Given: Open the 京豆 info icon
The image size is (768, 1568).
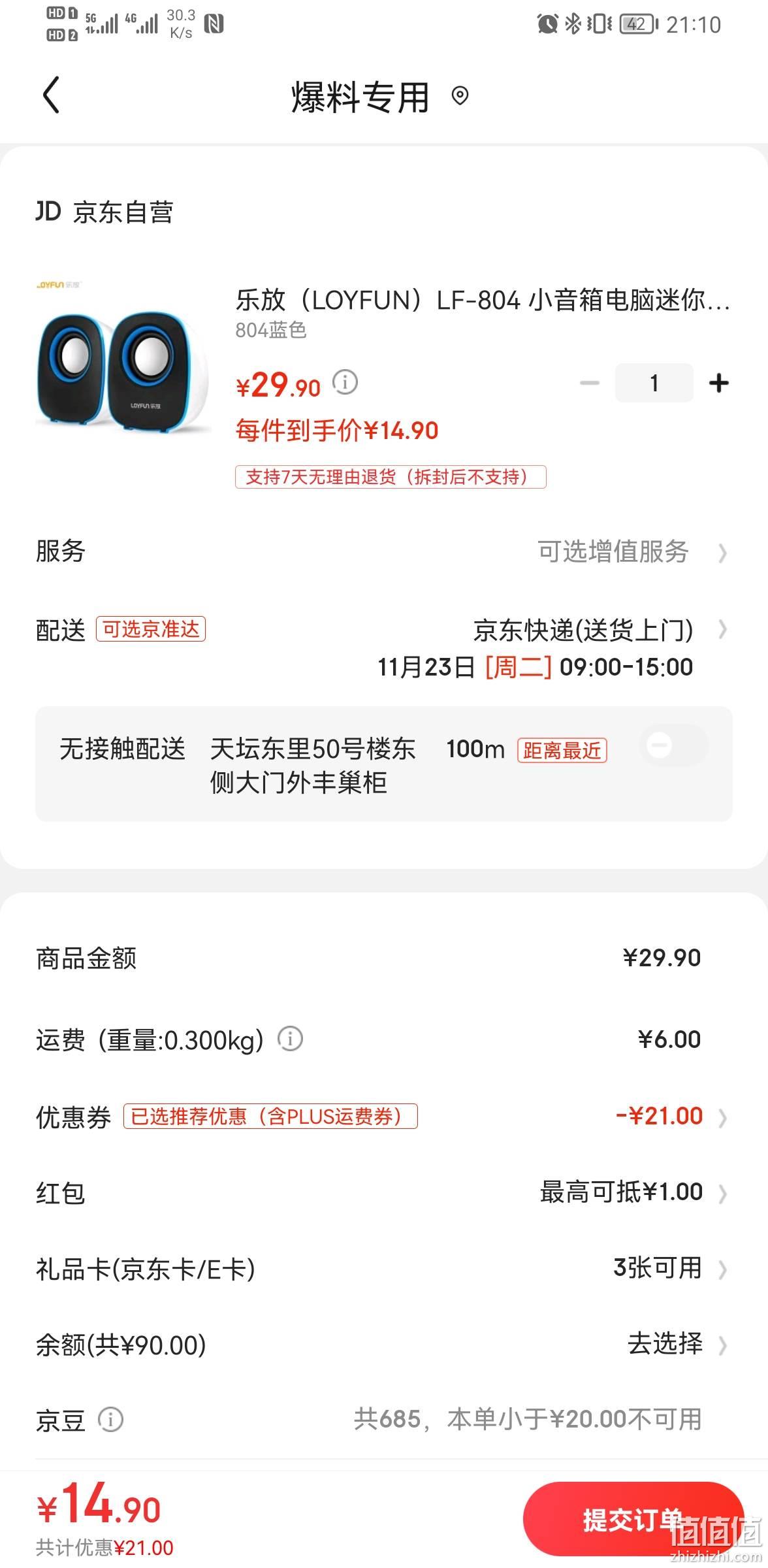Looking at the screenshot, I should click(110, 1420).
